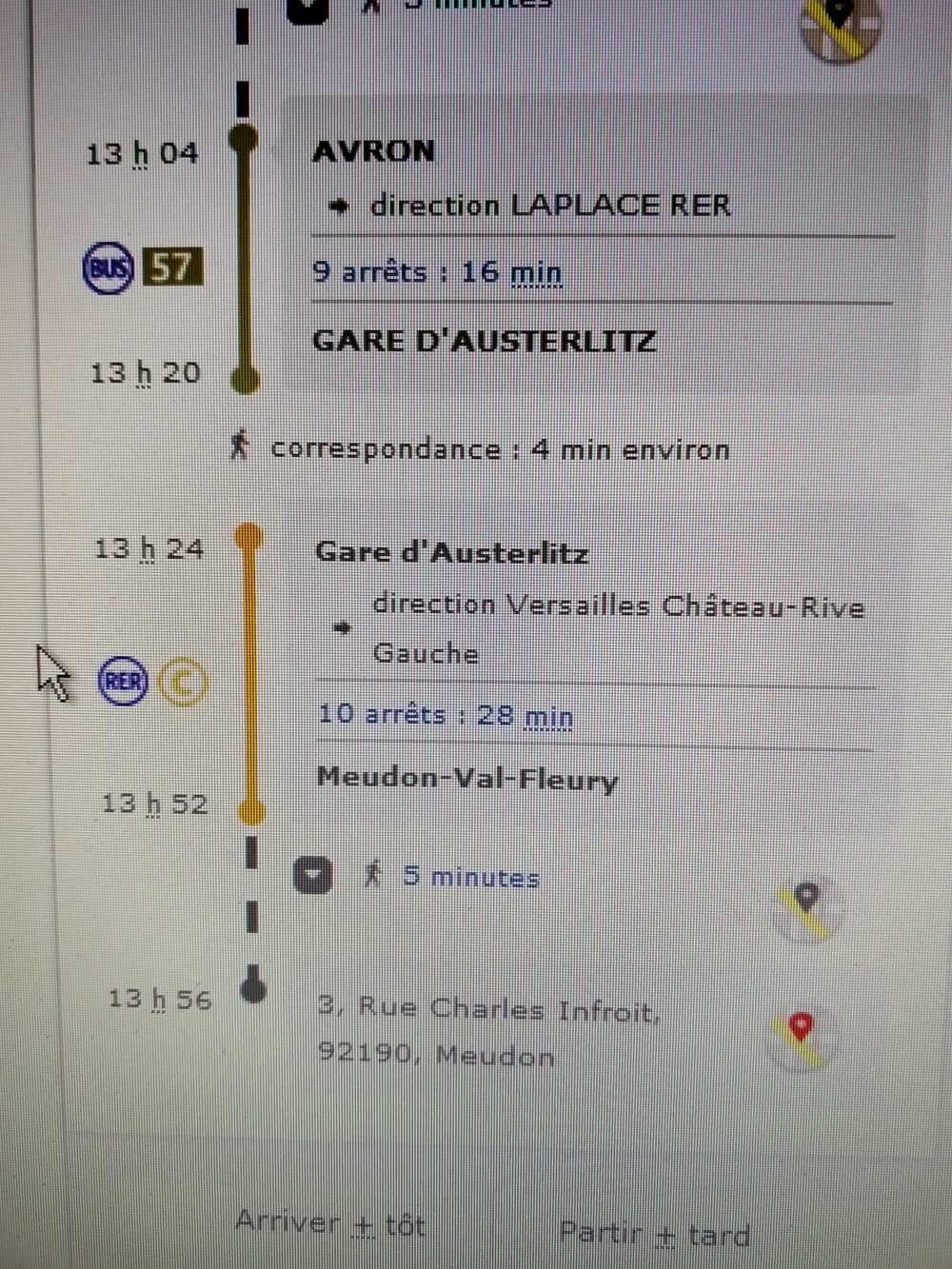This screenshot has height=1269, width=952.
Task: Select Arriver + tôt option
Action: click(x=329, y=1224)
